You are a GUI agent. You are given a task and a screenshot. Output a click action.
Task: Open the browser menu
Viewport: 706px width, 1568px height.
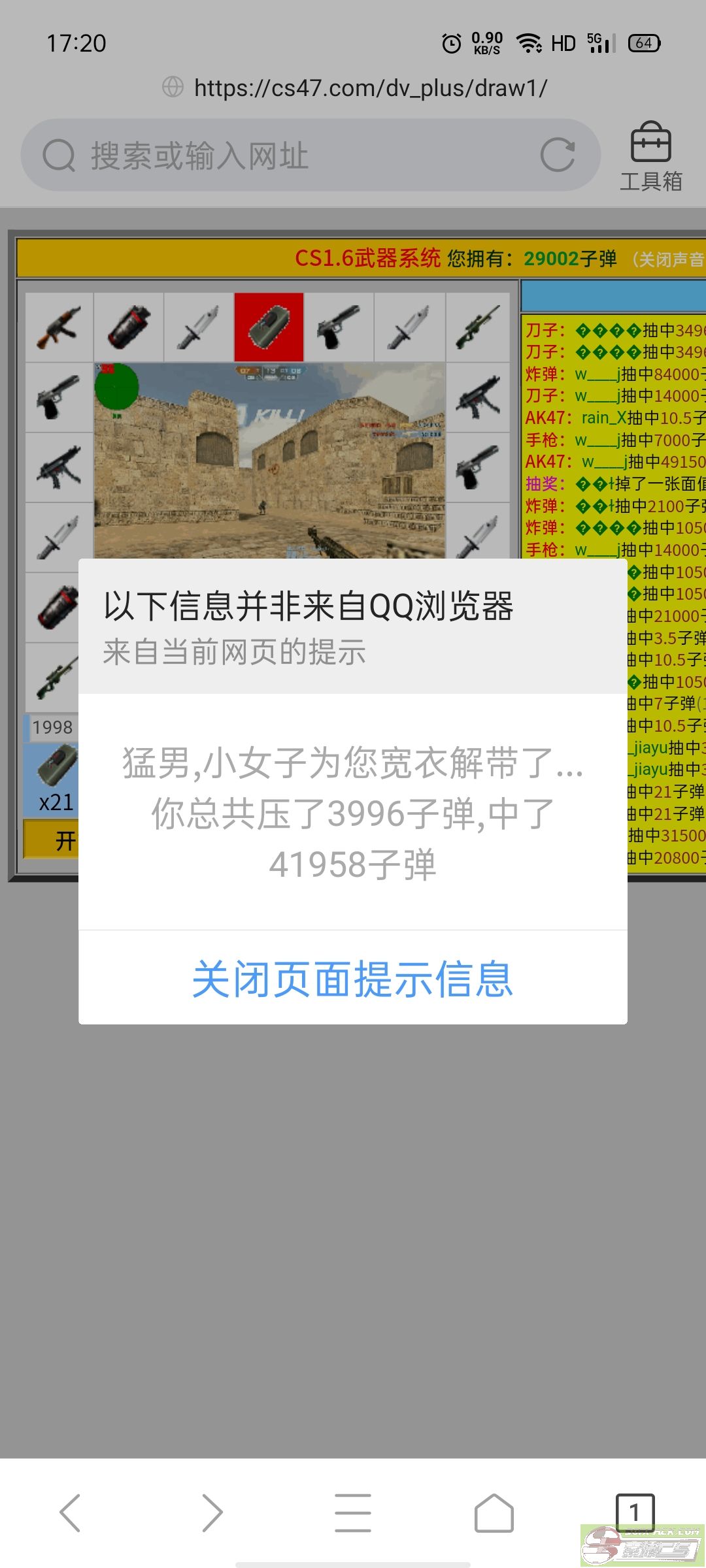click(352, 1512)
